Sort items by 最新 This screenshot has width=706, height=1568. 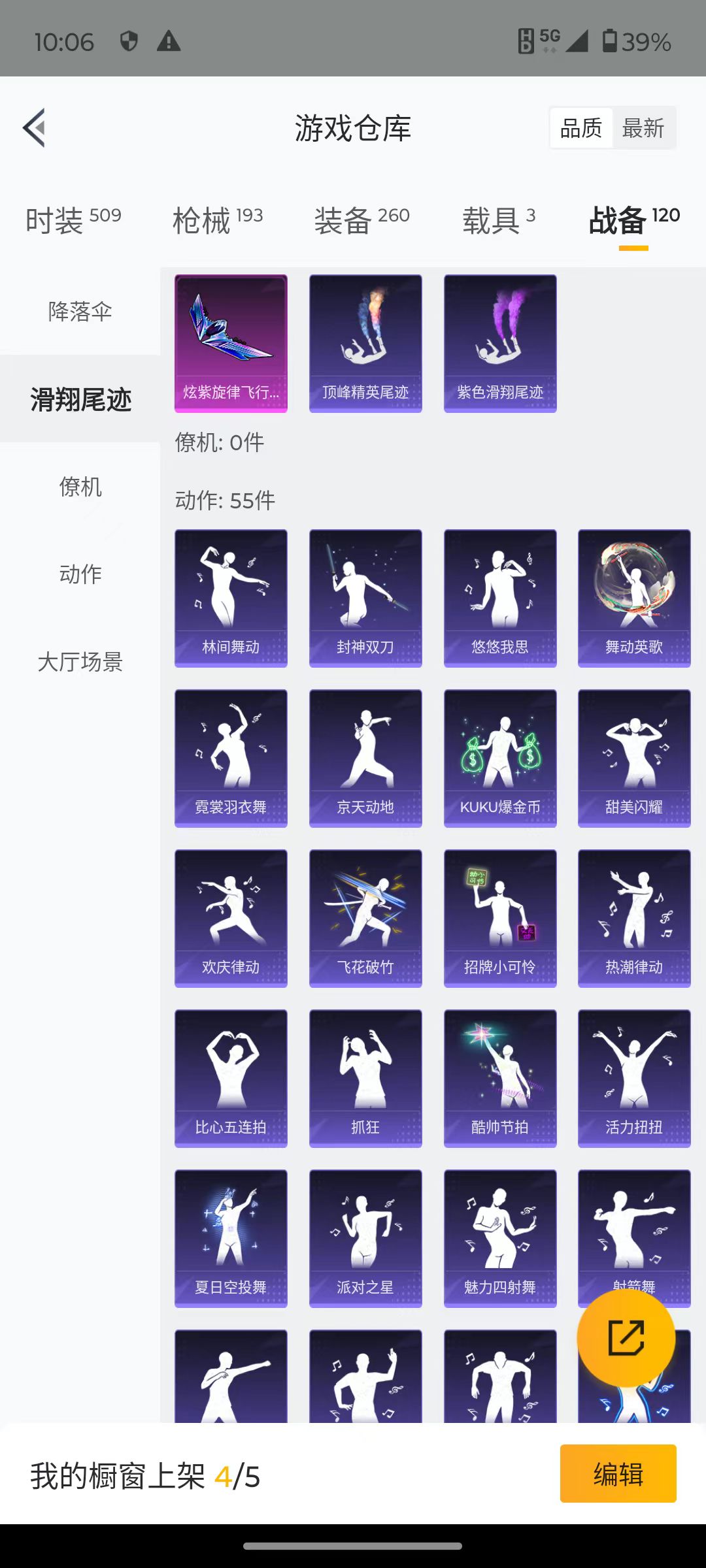643,128
